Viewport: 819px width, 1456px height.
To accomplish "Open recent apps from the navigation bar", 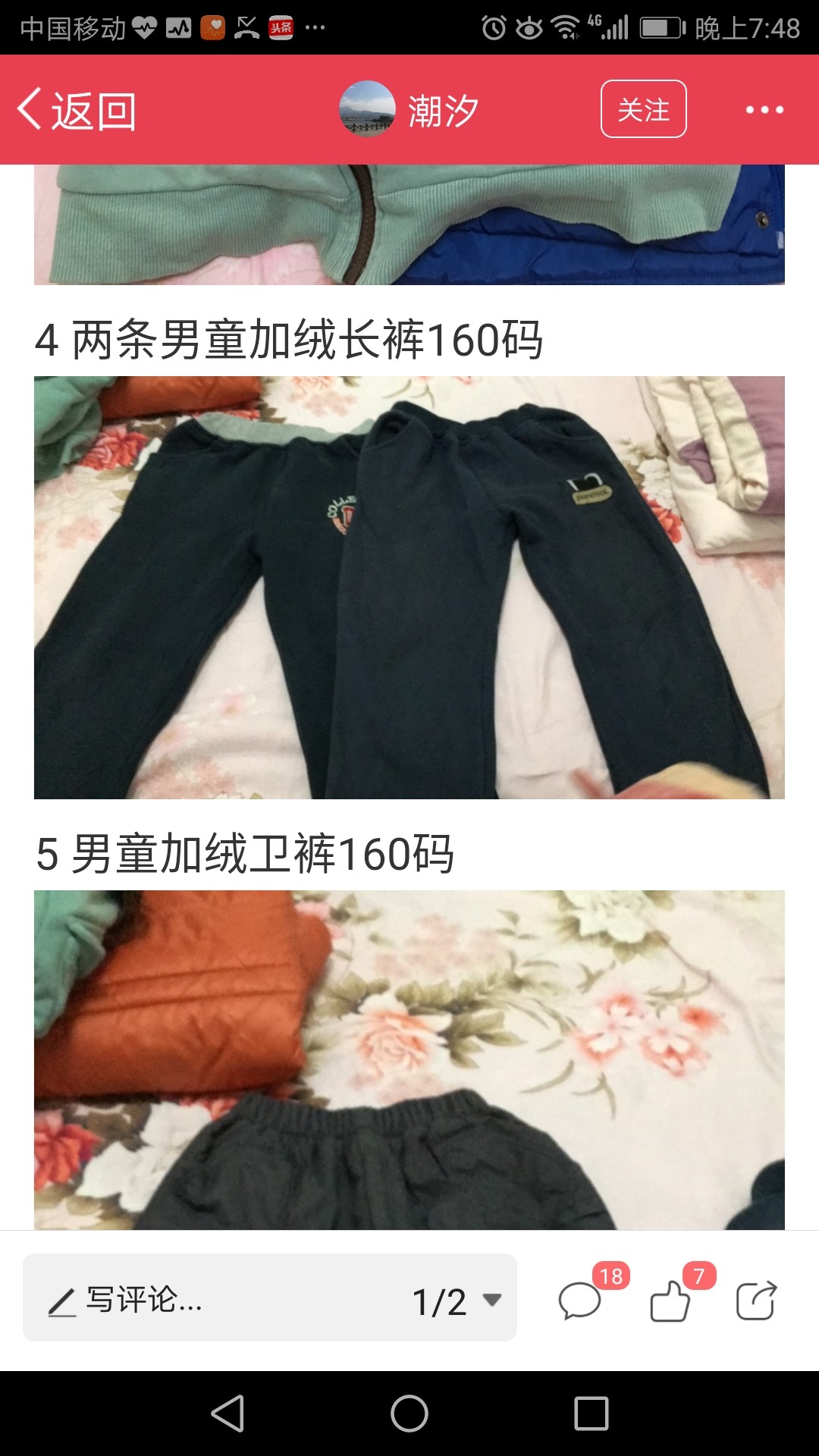I will coord(591,1414).
